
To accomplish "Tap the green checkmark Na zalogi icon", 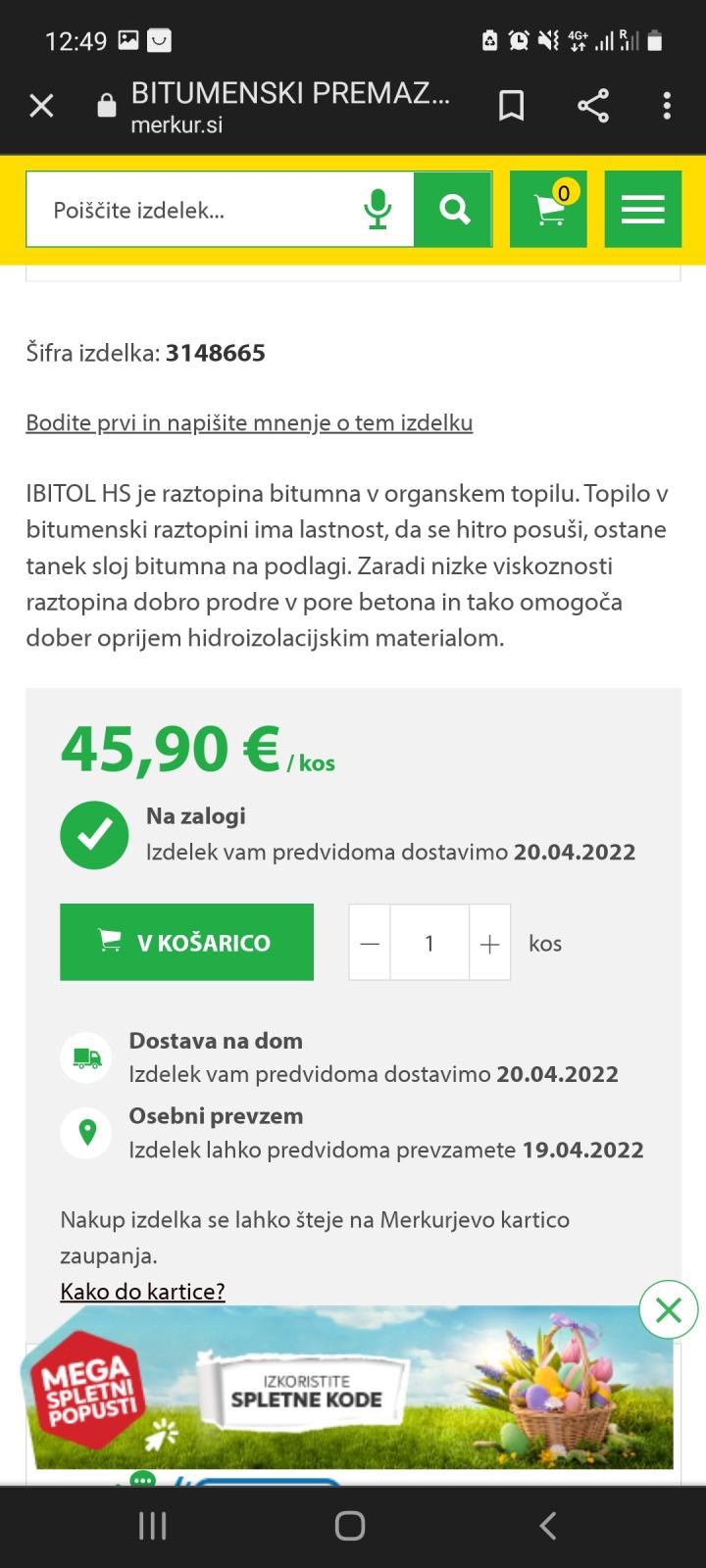I will [x=93, y=834].
